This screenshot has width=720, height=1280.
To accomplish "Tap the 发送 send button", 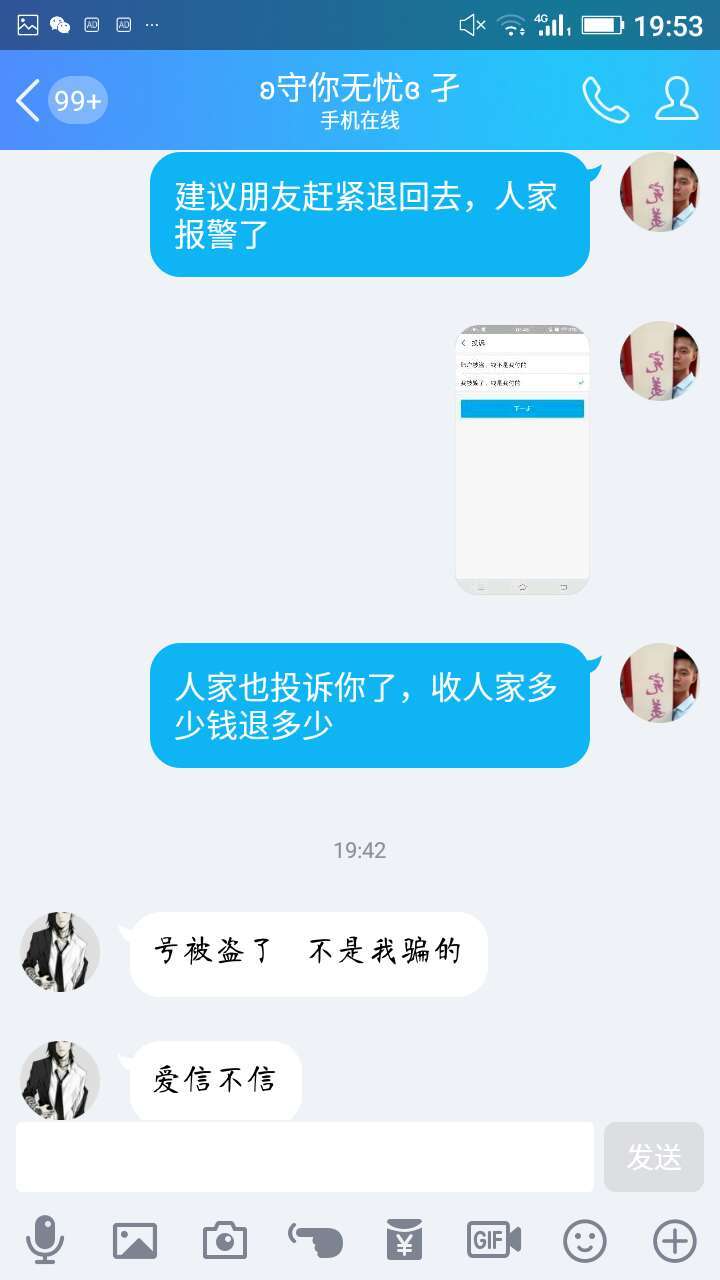I will 654,1157.
